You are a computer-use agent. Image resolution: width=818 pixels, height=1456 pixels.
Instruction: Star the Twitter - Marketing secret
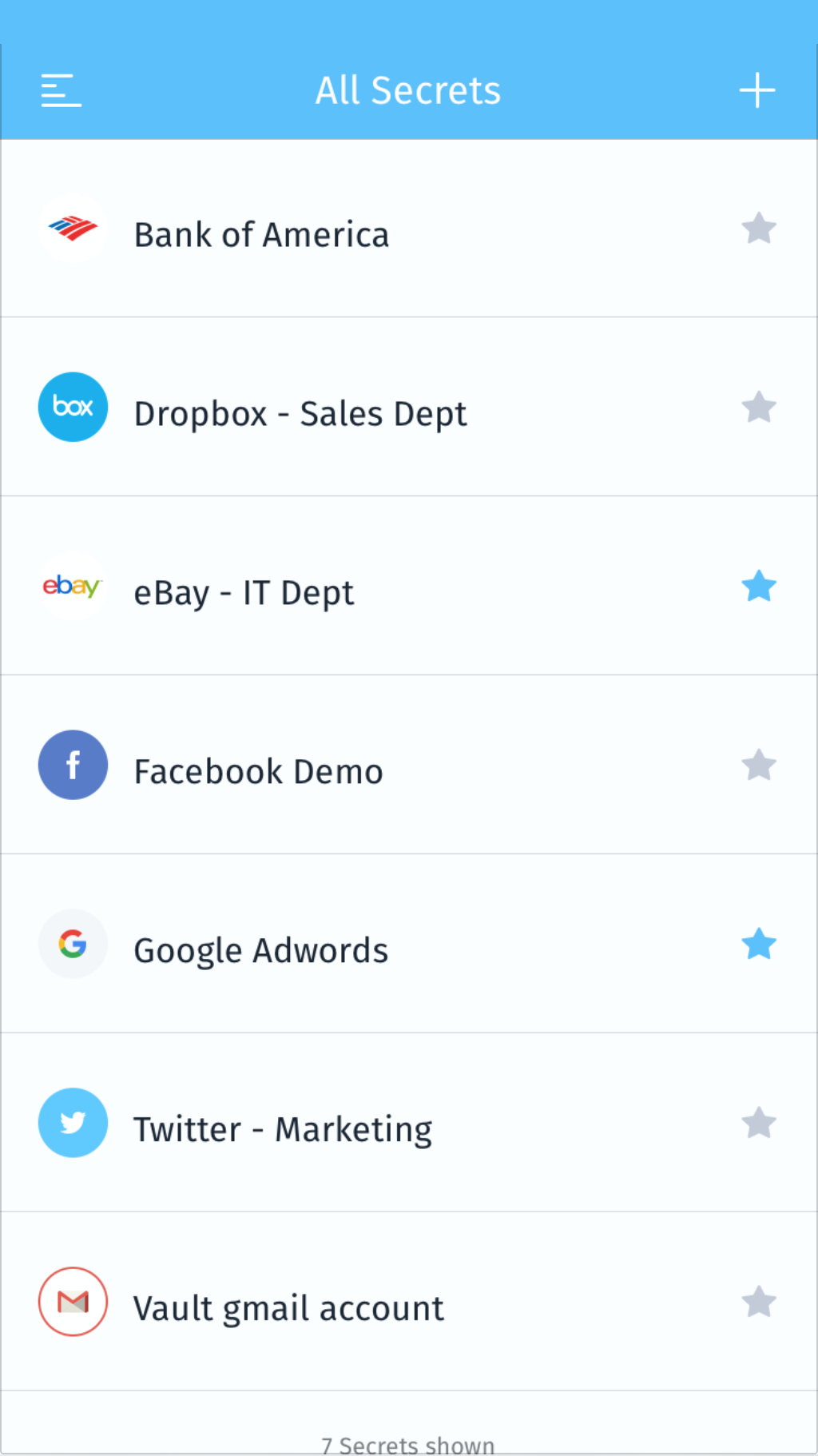tap(759, 1123)
